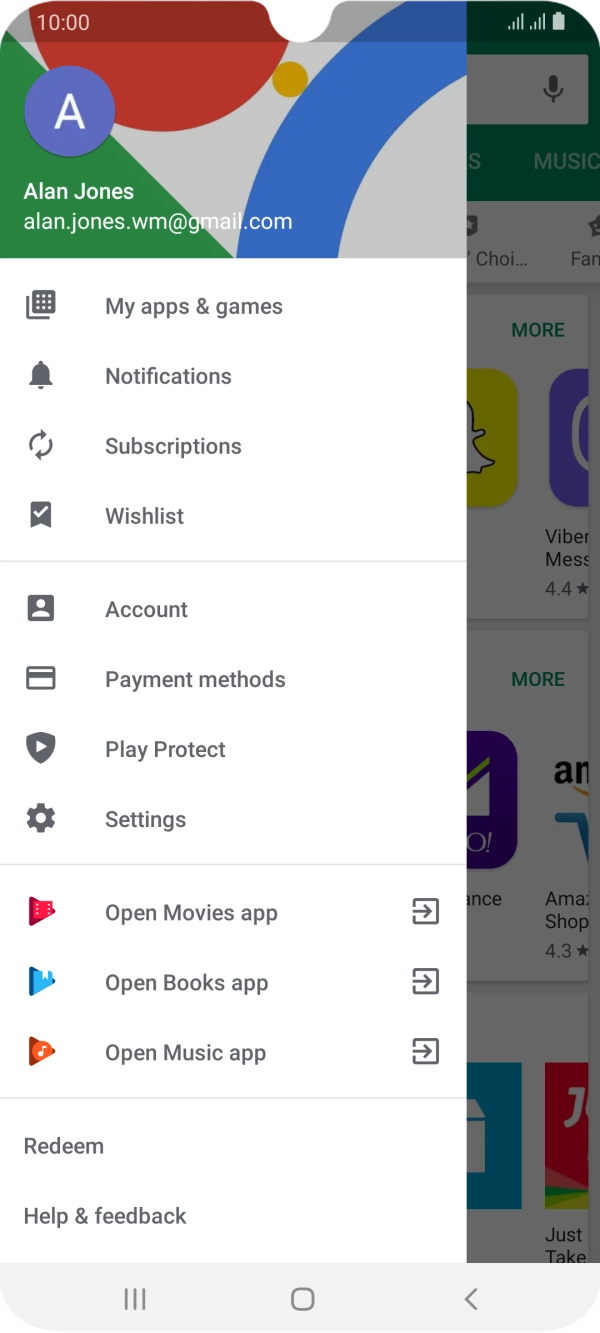Open Play Protect
The image size is (600, 1333).
165,749
